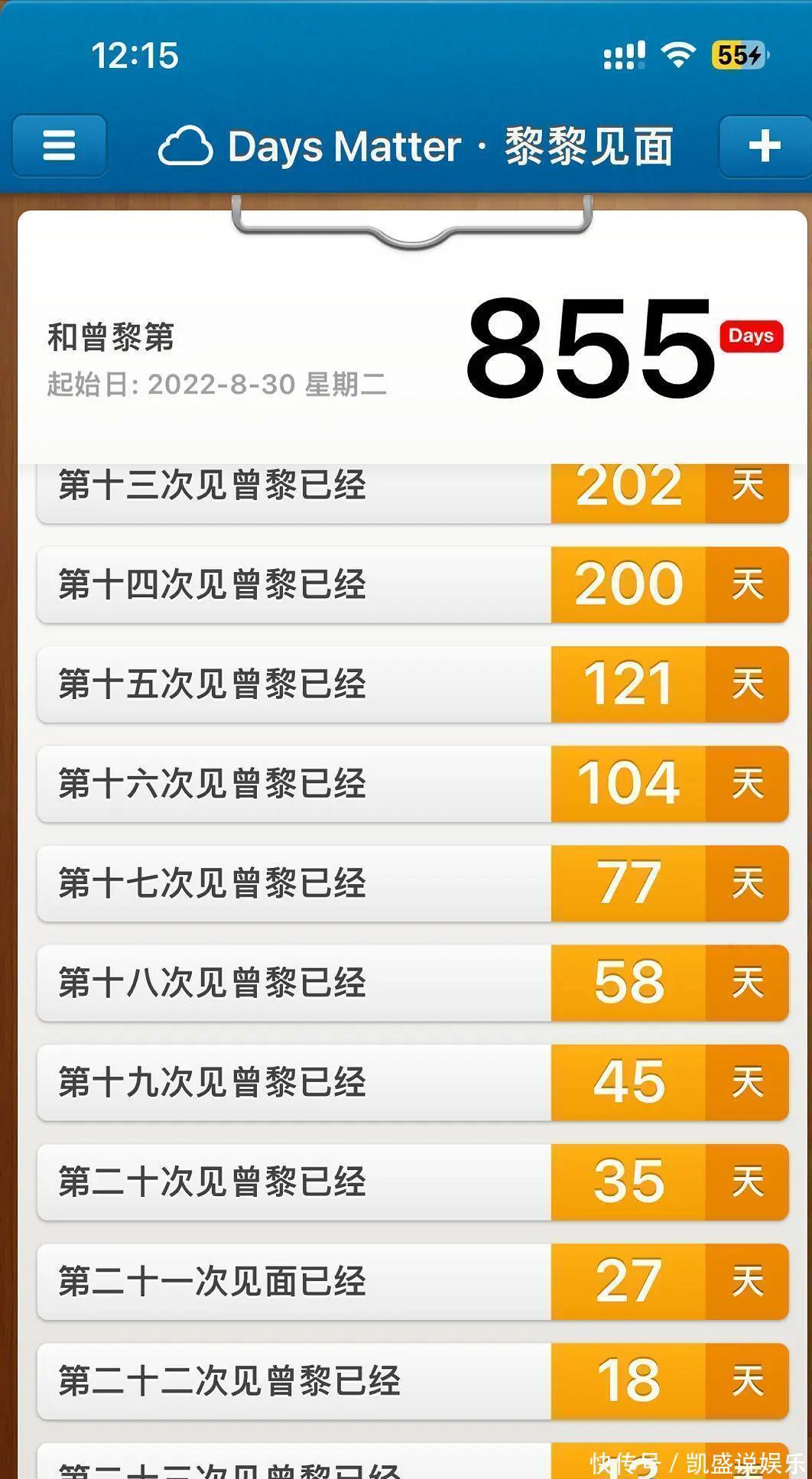812x1479 pixels.
Task: Open the 第十九次见曾黎已经 entry
Action: (413, 1082)
